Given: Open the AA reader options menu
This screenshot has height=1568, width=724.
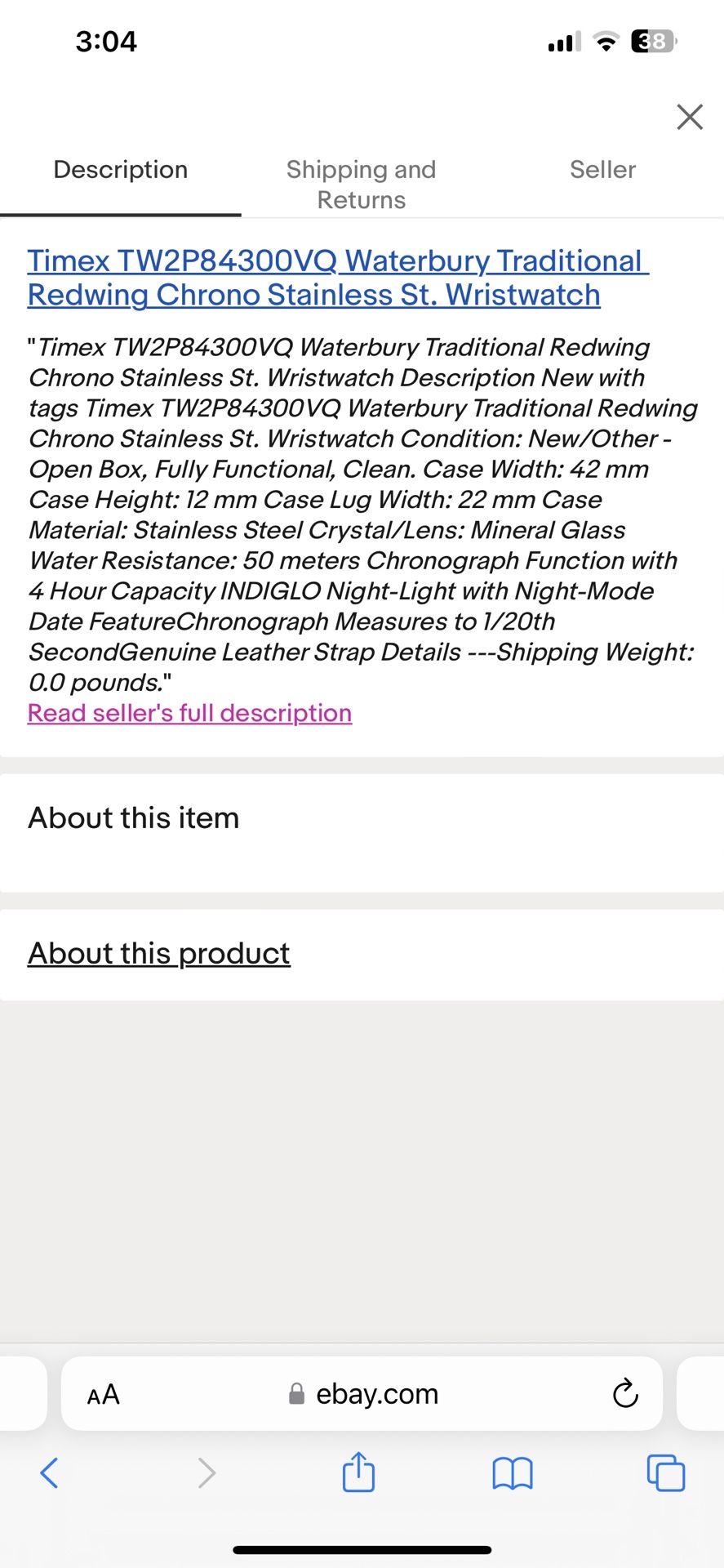Looking at the screenshot, I should pos(104,1394).
